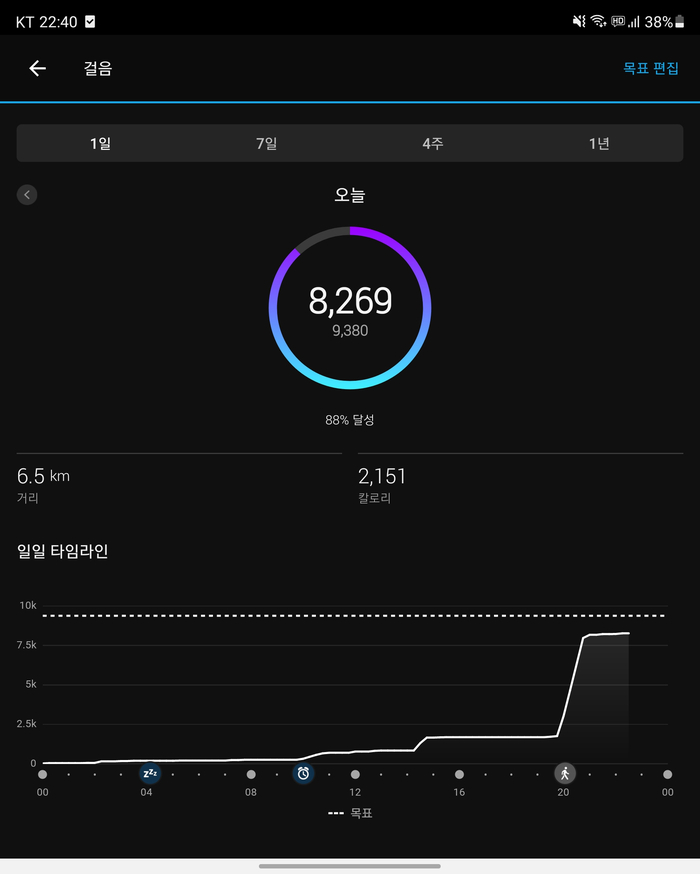Go back using the top-left arrow
This screenshot has width=700, height=874.
(37, 69)
